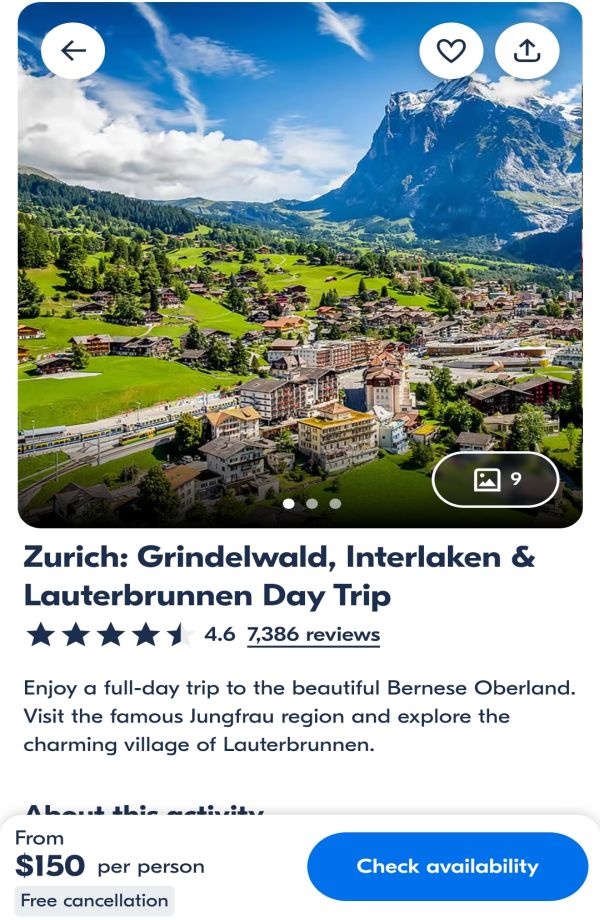Check availability for this trip
The image size is (600, 920).
(x=447, y=866)
